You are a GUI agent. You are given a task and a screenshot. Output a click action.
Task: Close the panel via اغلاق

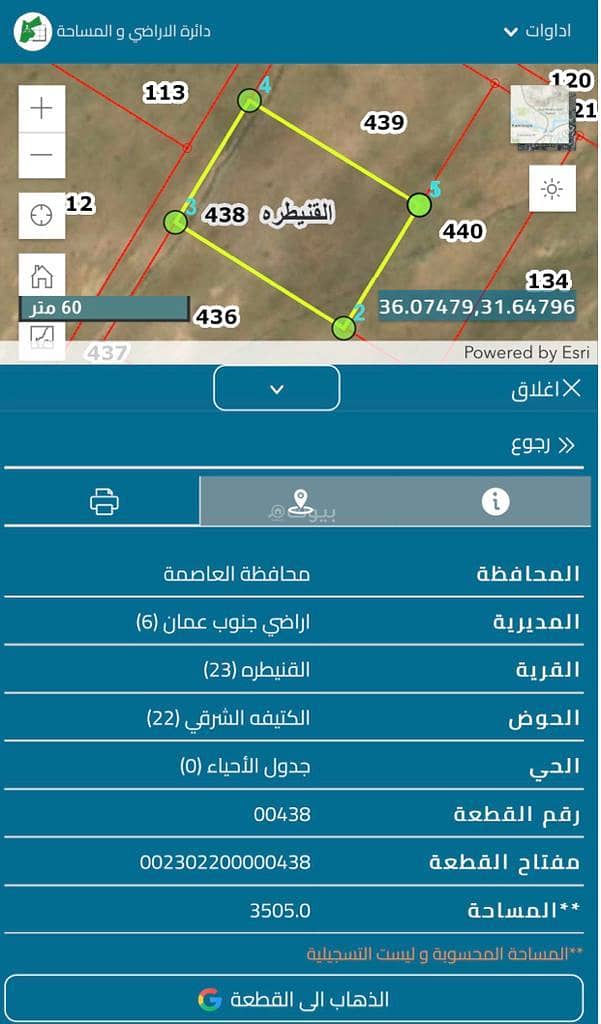[544, 389]
